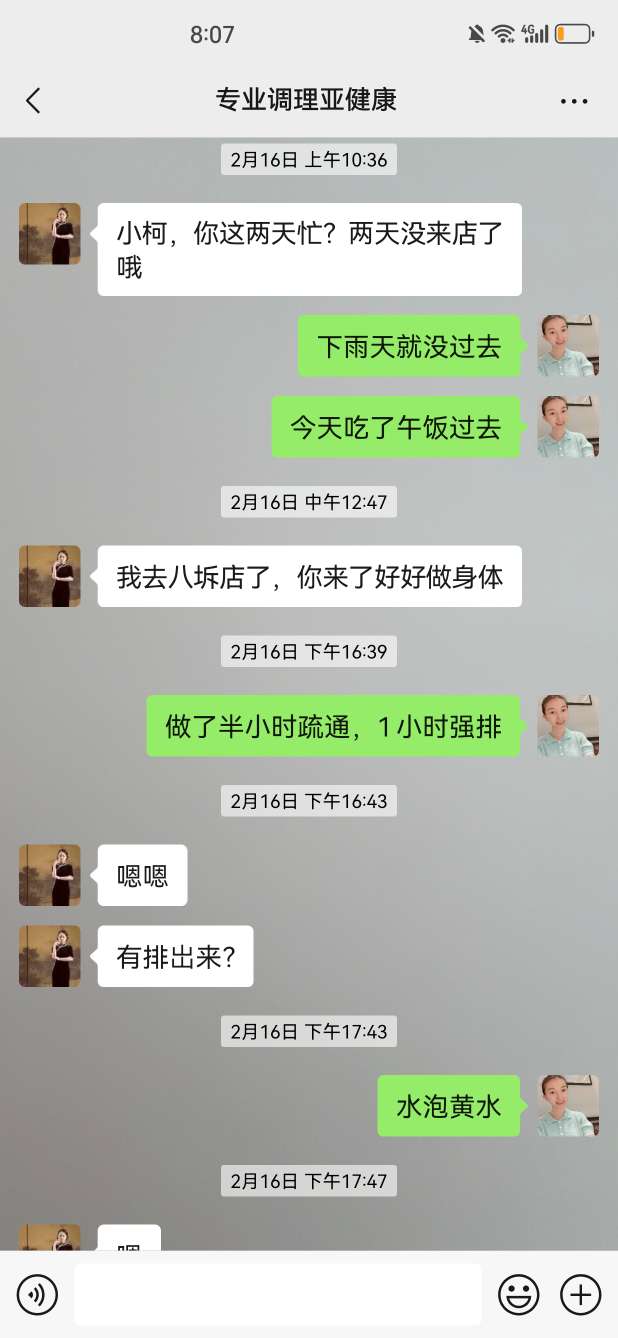Screen dimensions: 618x1338
Task: Go back to the chat list
Action: click(33, 100)
